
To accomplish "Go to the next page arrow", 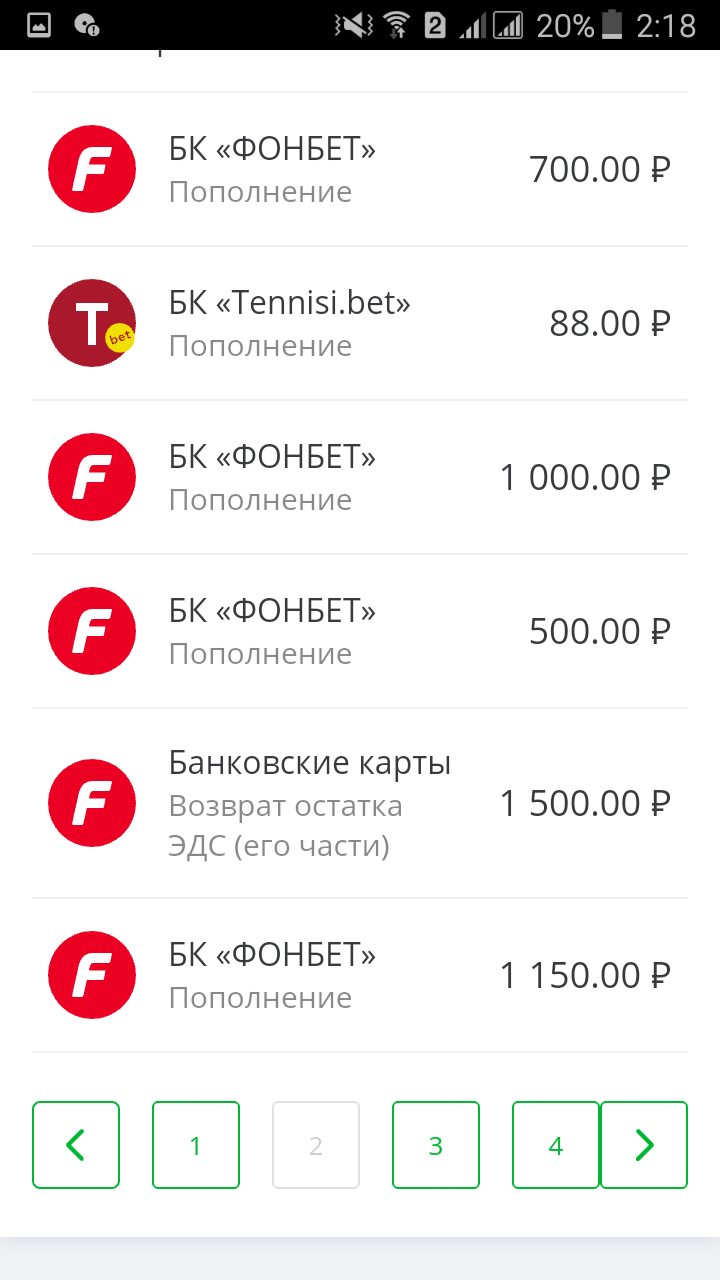I will pos(644,1145).
